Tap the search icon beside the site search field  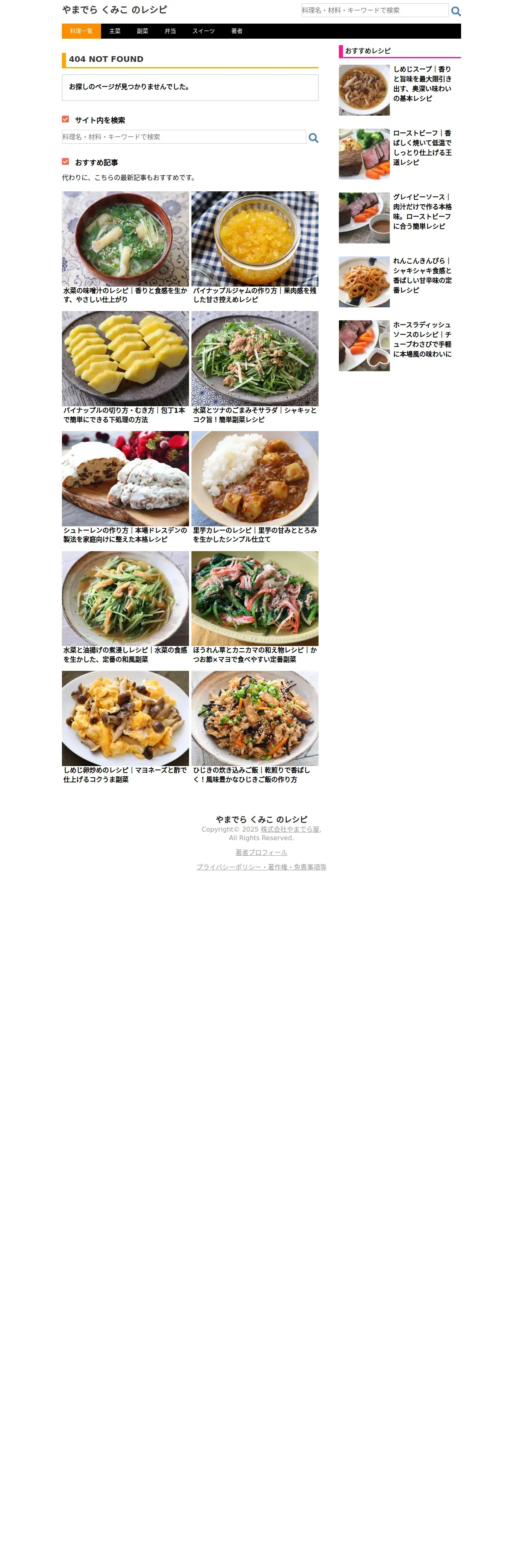[313, 138]
